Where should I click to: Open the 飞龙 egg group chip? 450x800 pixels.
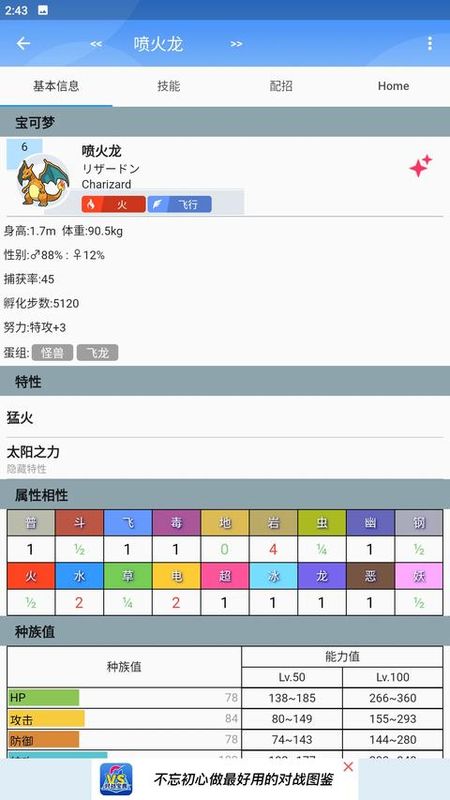tap(97, 353)
